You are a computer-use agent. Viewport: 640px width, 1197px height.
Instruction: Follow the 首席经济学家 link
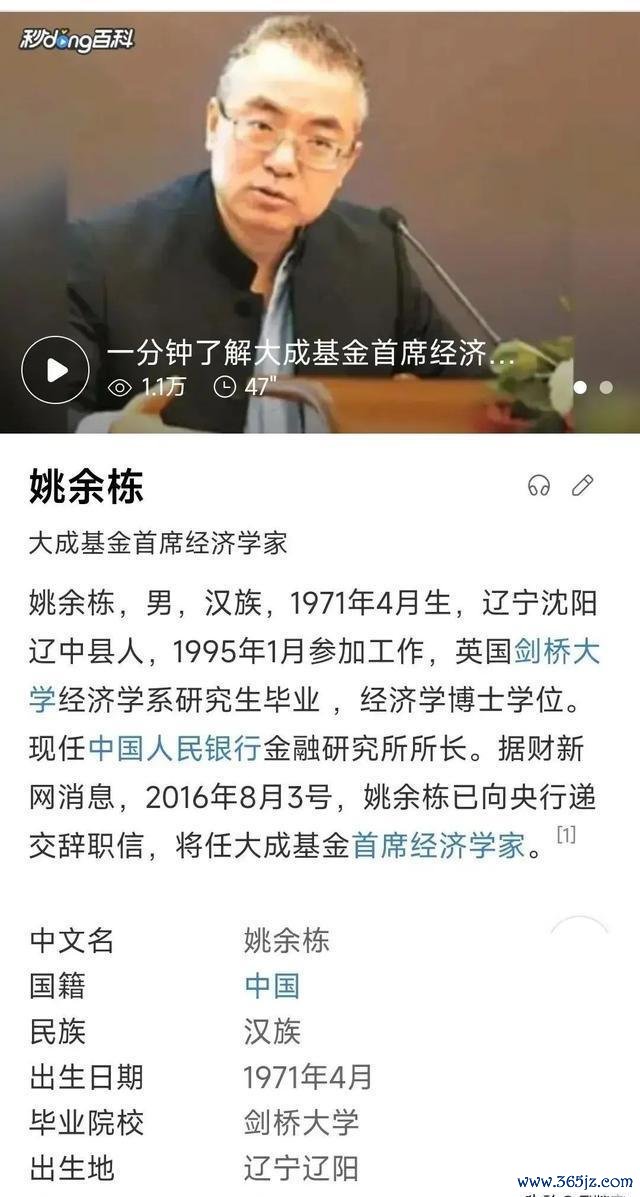click(438, 845)
